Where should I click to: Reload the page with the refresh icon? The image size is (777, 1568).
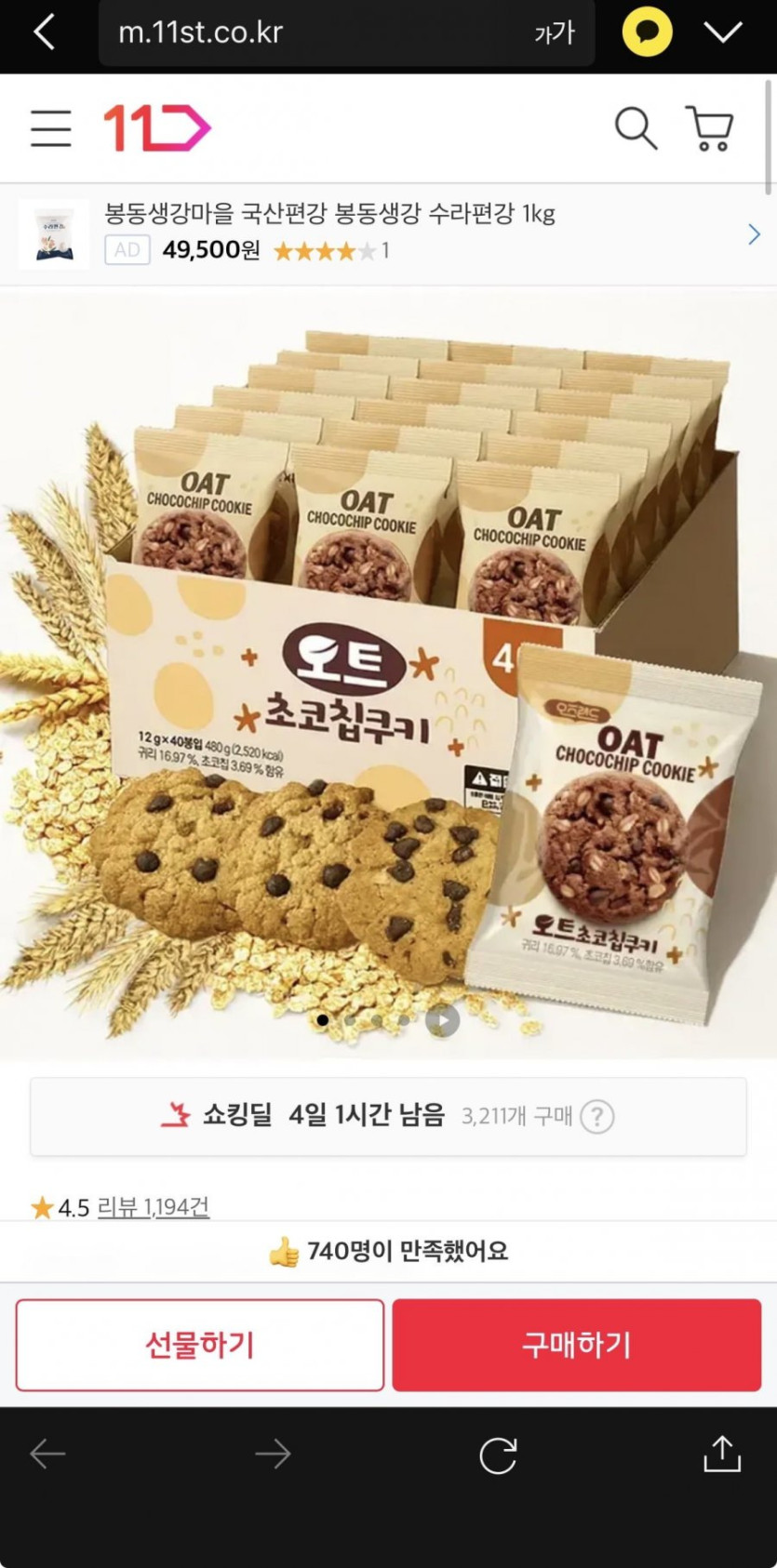click(498, 1455)
